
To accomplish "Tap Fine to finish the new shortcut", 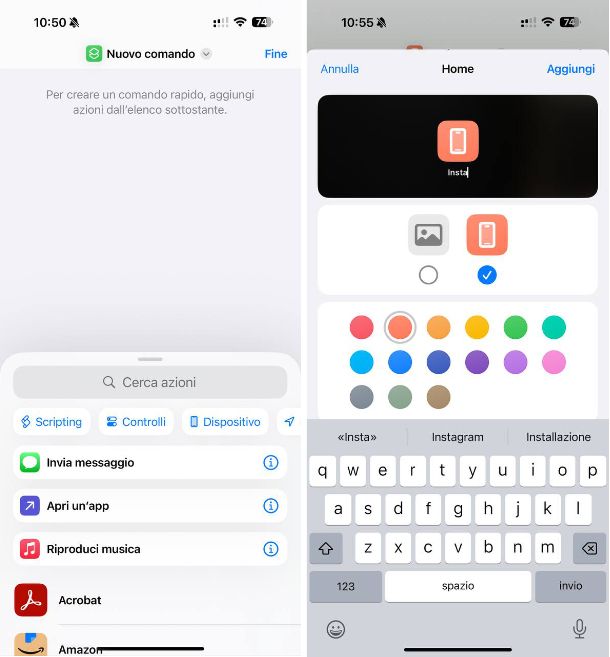I will pos(275,54).
